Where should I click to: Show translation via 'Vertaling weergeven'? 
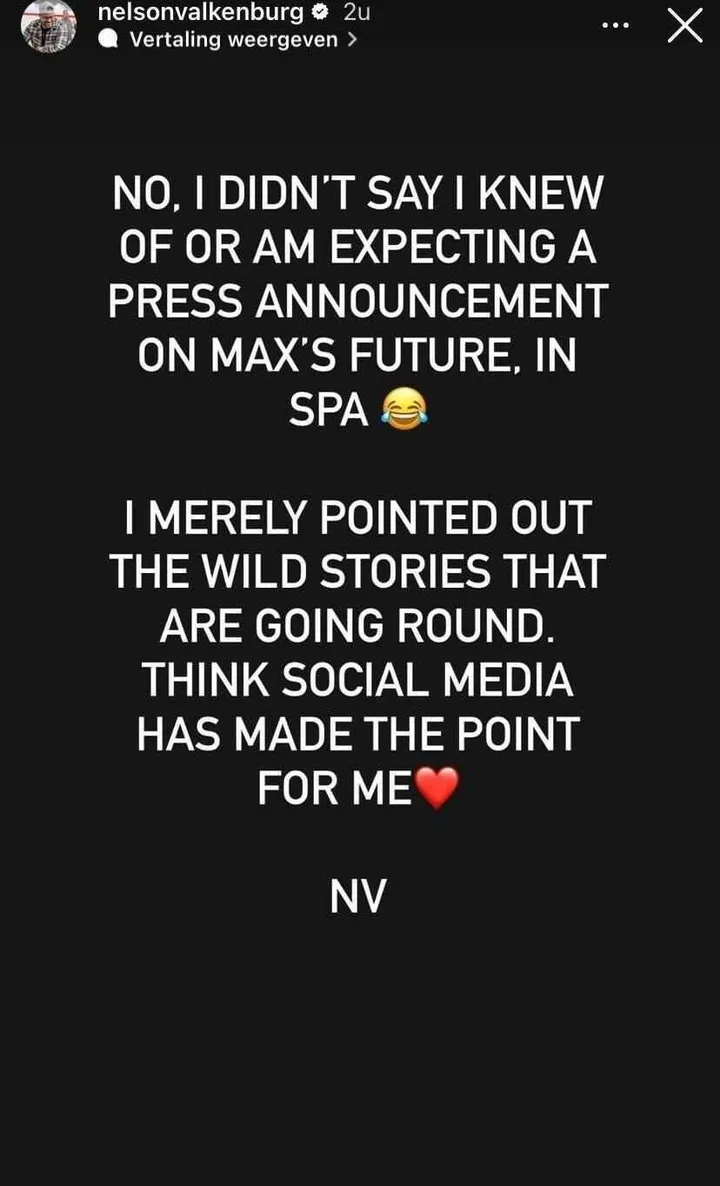233,40
